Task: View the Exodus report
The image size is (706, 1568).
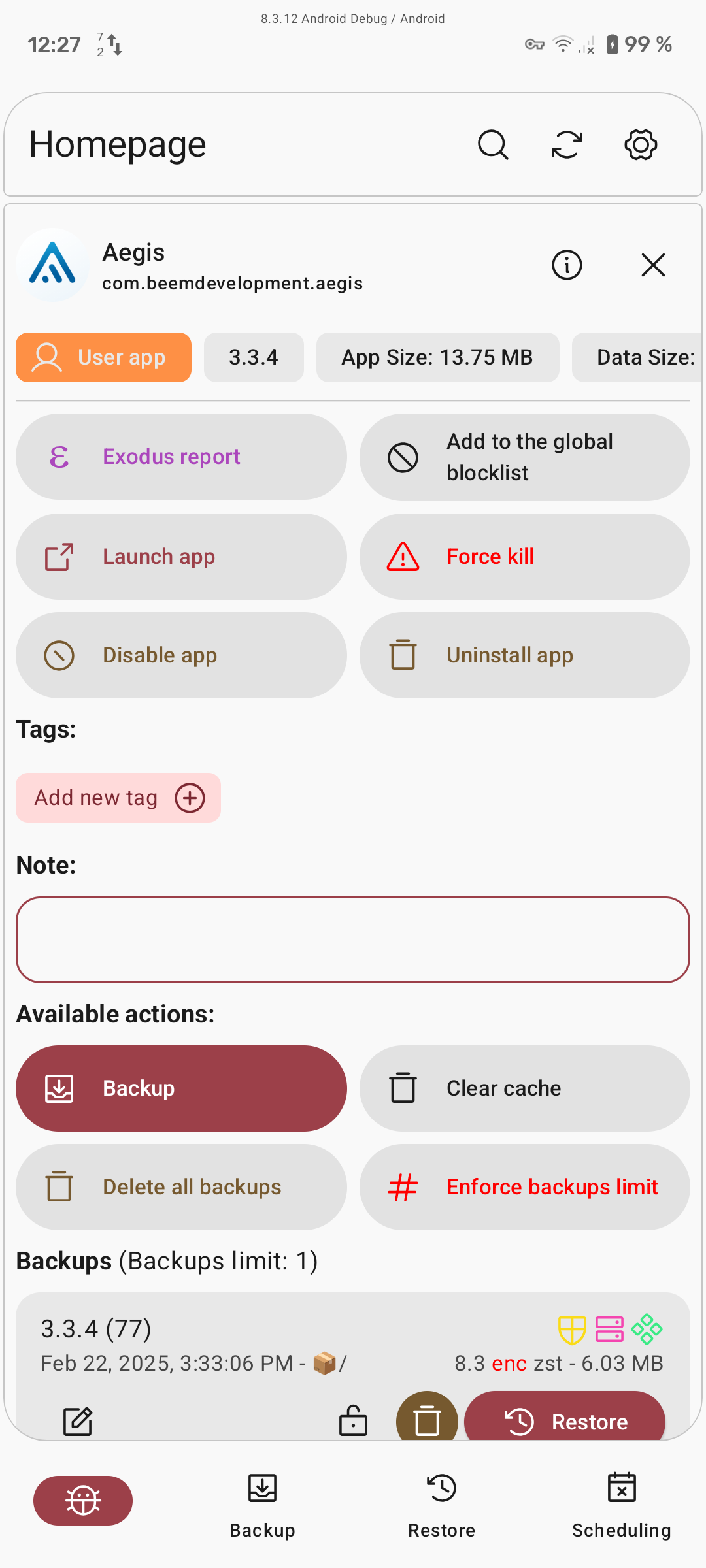Action: (181, 457)
